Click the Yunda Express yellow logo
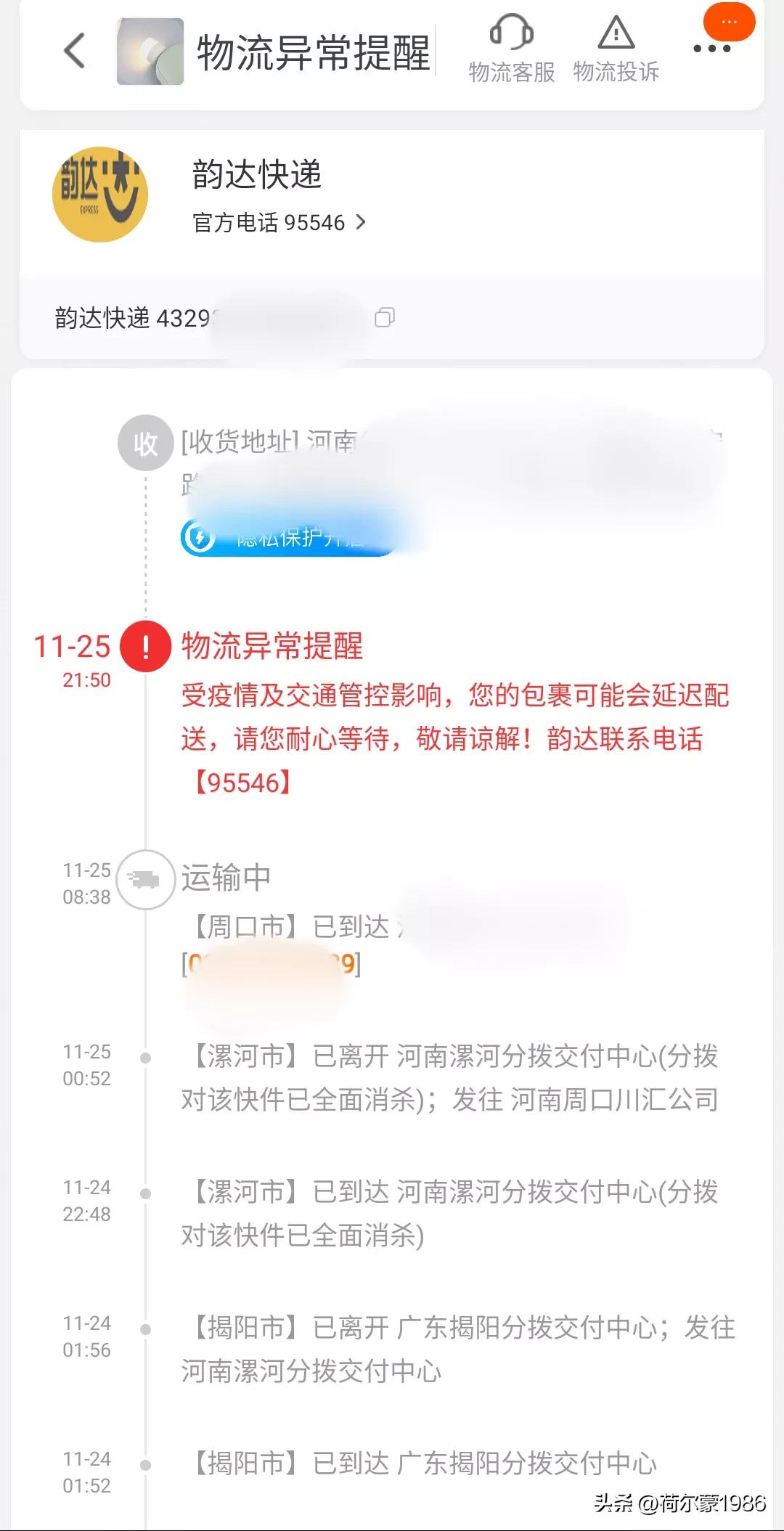This screenshot has height=1531, width=784. [99, 195]
